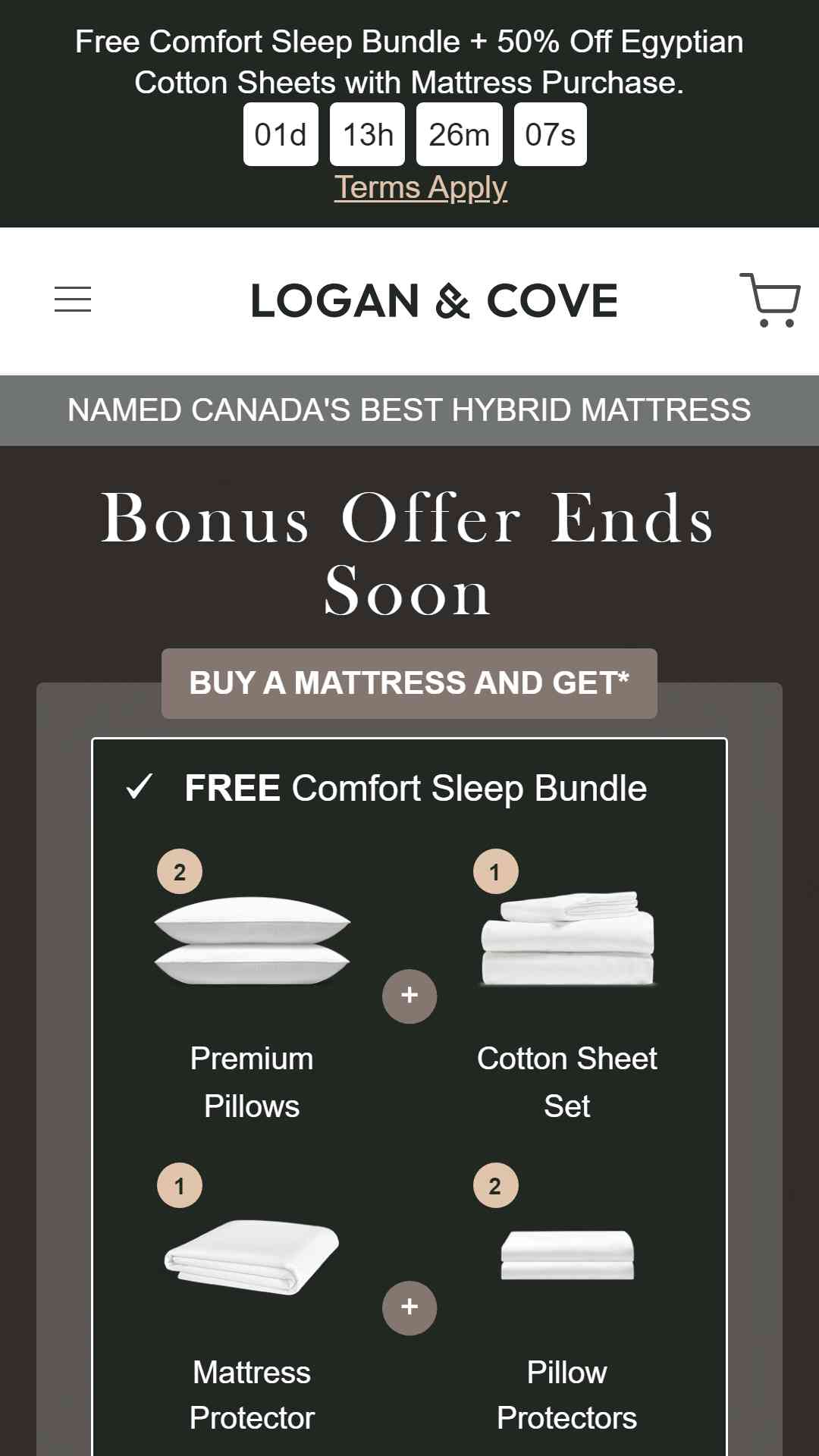Open the hamburger menu
Viewport: 819px width, 1456px height.
(73, 300)
